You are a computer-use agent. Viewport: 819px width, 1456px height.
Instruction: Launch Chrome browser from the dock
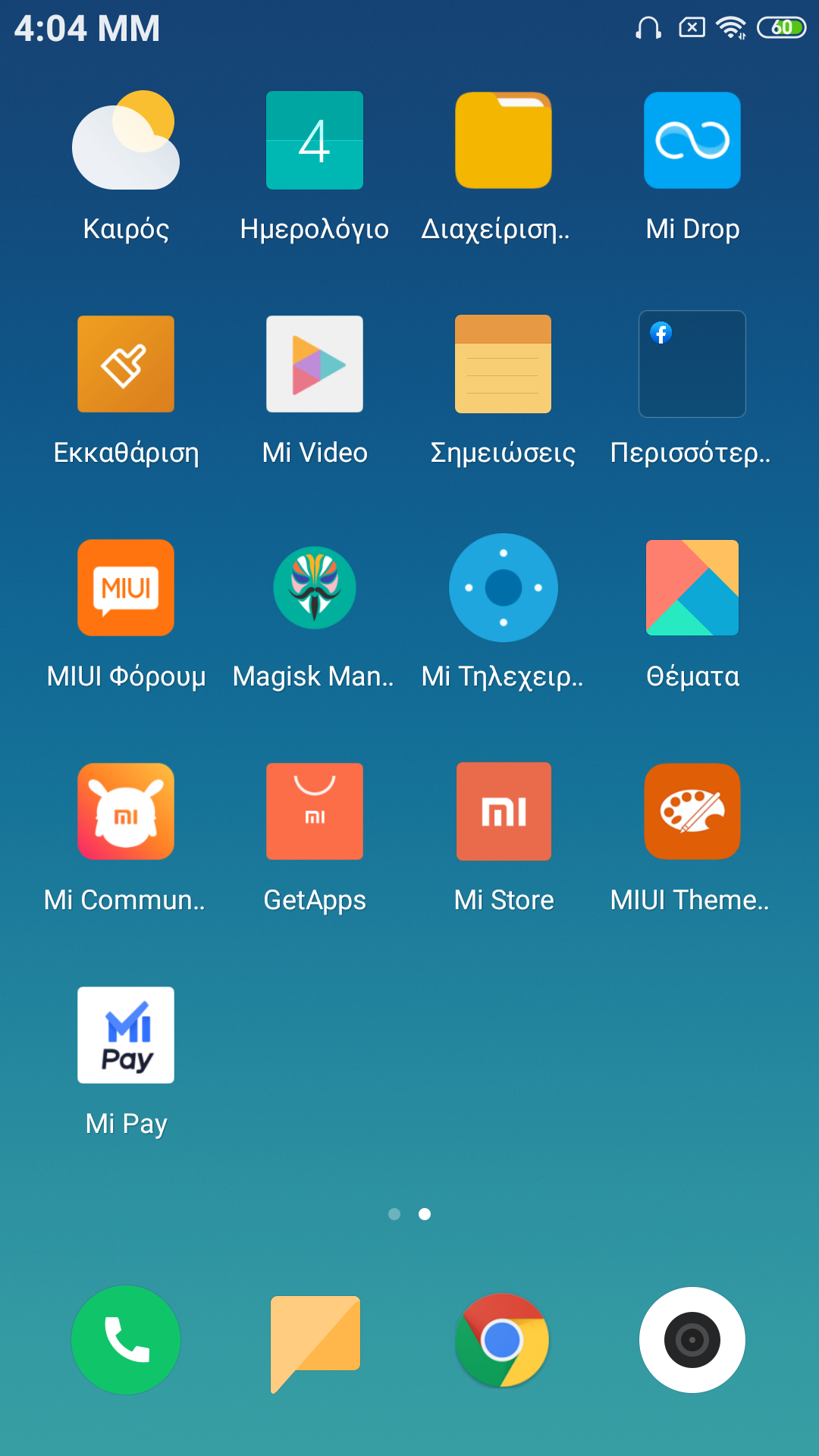(502, 1340)
